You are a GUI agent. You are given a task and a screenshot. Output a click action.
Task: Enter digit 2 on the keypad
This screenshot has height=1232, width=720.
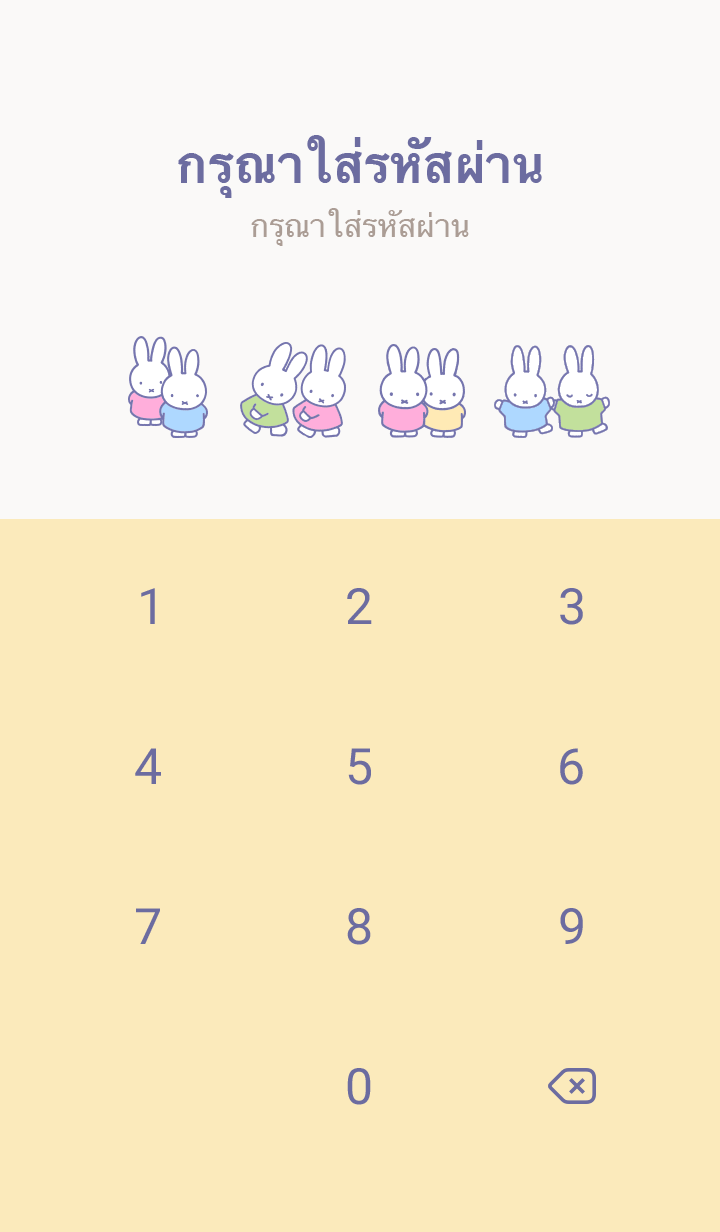pyautogui.click(x=359, y=608)
